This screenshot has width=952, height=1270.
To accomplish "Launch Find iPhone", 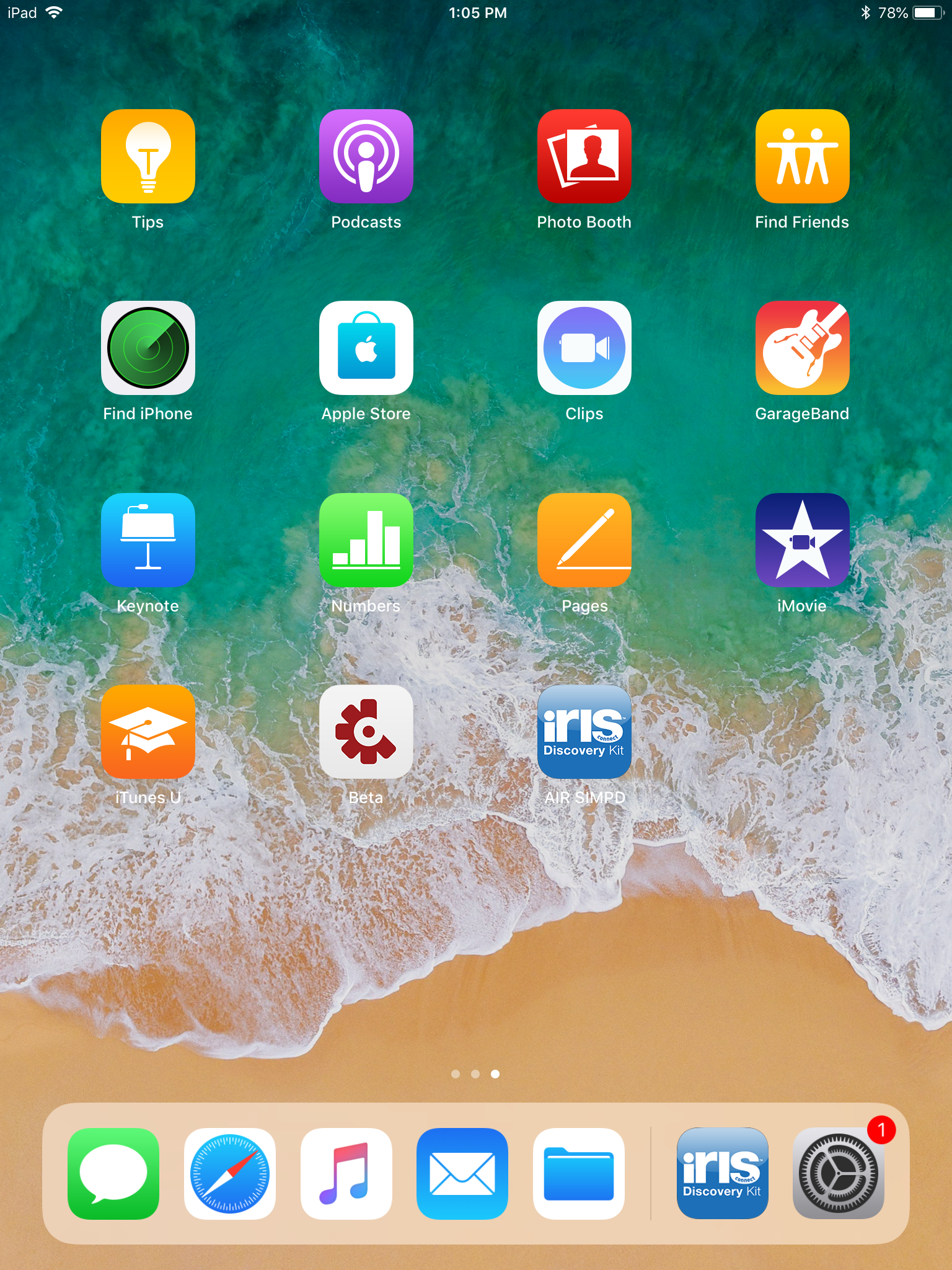I will [x=148, y=348].
